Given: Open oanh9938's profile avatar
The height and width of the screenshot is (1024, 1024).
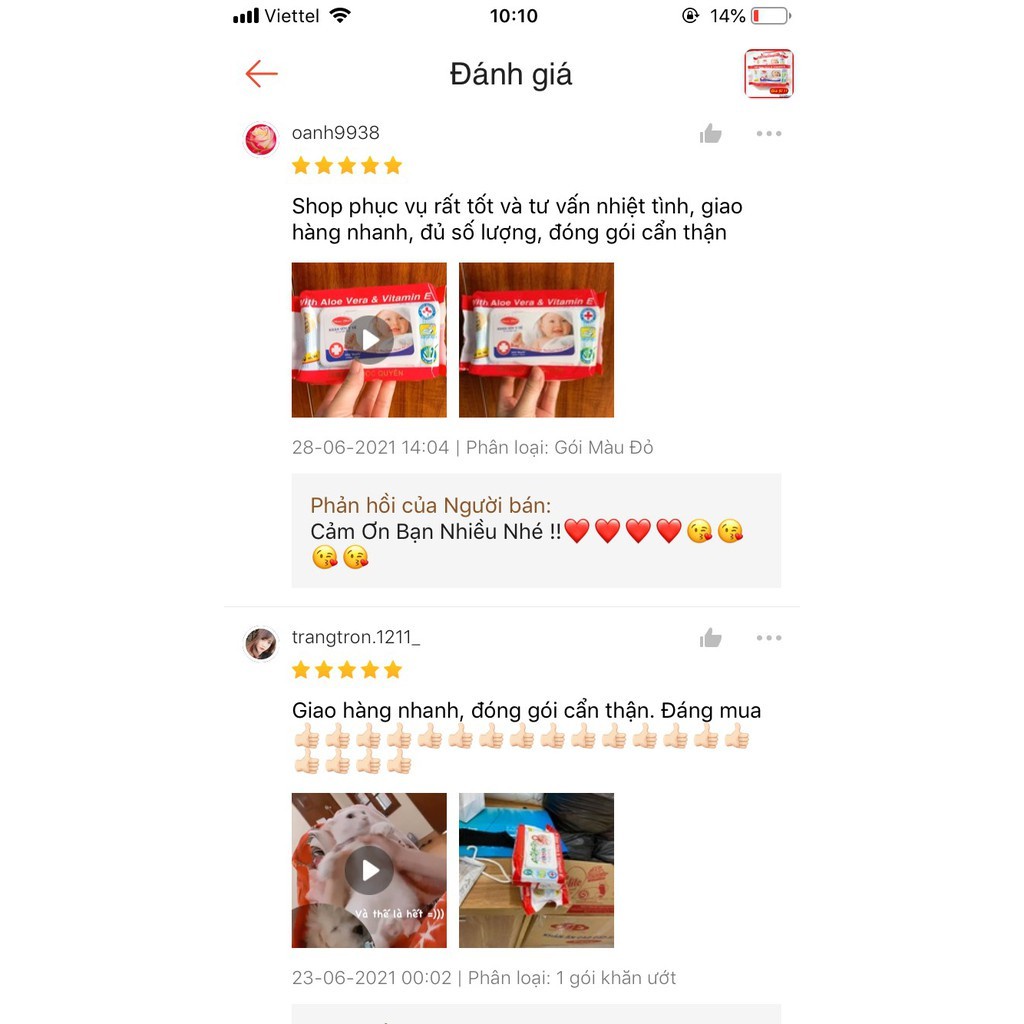Looking at the screenshot, I should (x=261, y=139).
